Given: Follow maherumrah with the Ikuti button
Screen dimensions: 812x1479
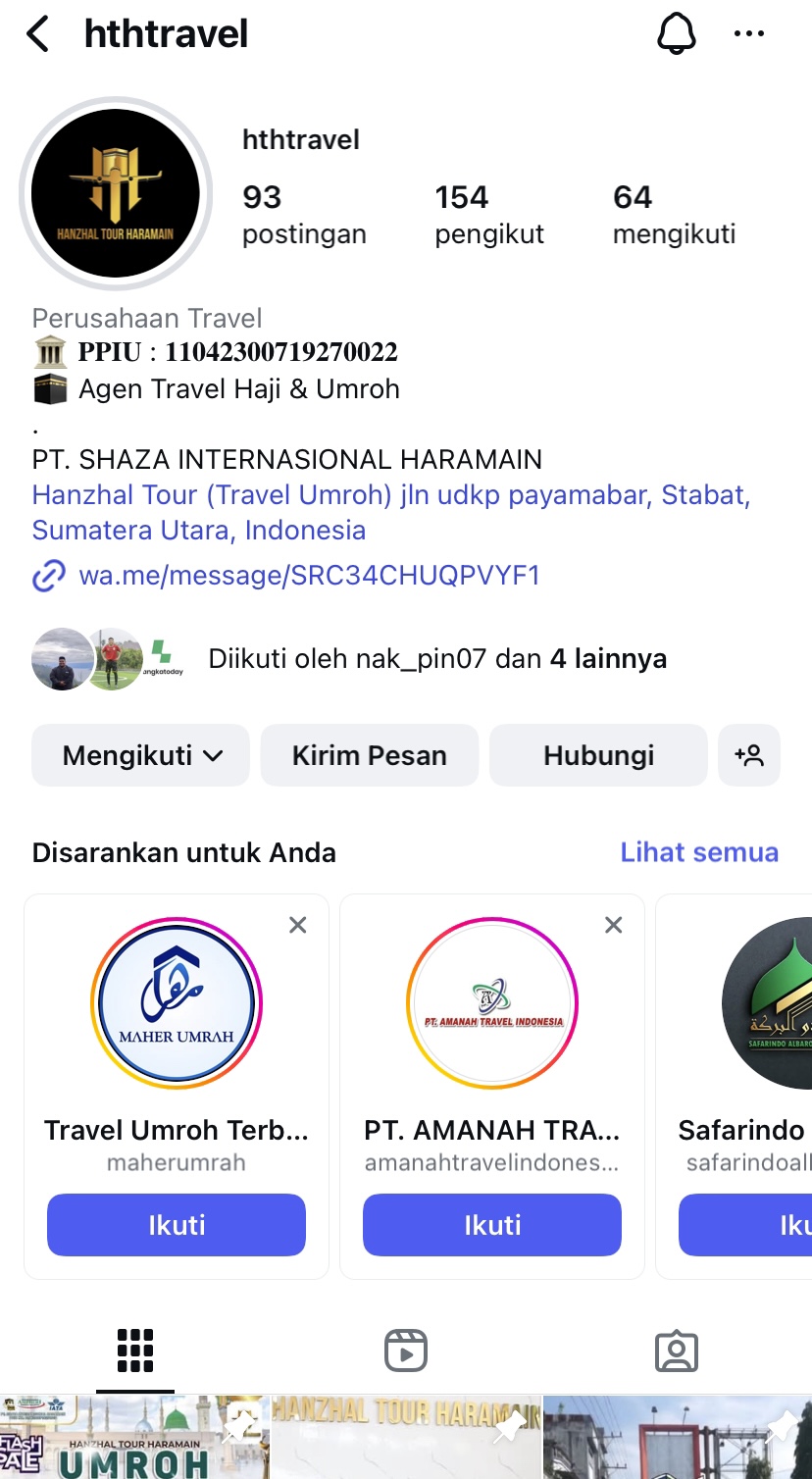Looking at the screenshot, I should click(x=177, y=1225).
